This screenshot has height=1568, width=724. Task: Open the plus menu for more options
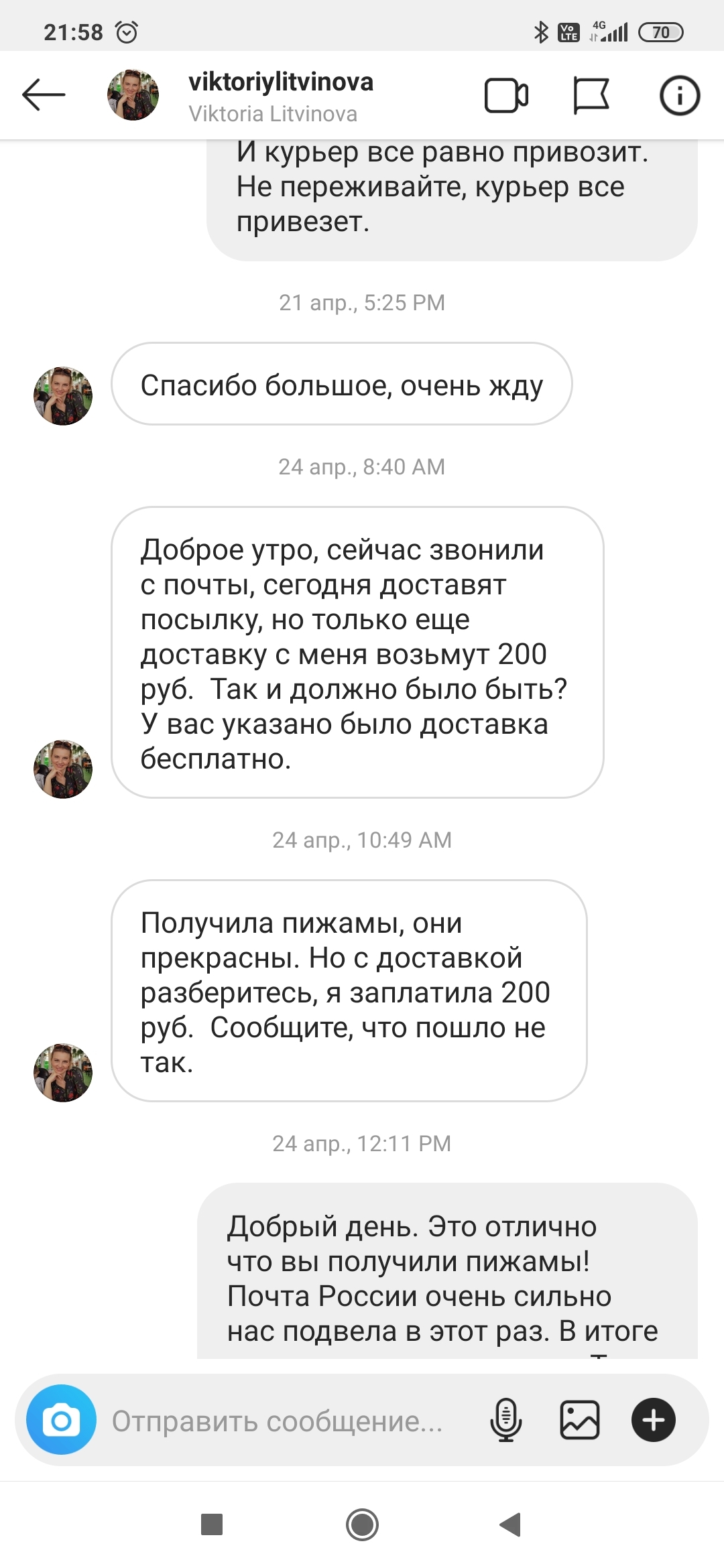(x=653, y=1420)
